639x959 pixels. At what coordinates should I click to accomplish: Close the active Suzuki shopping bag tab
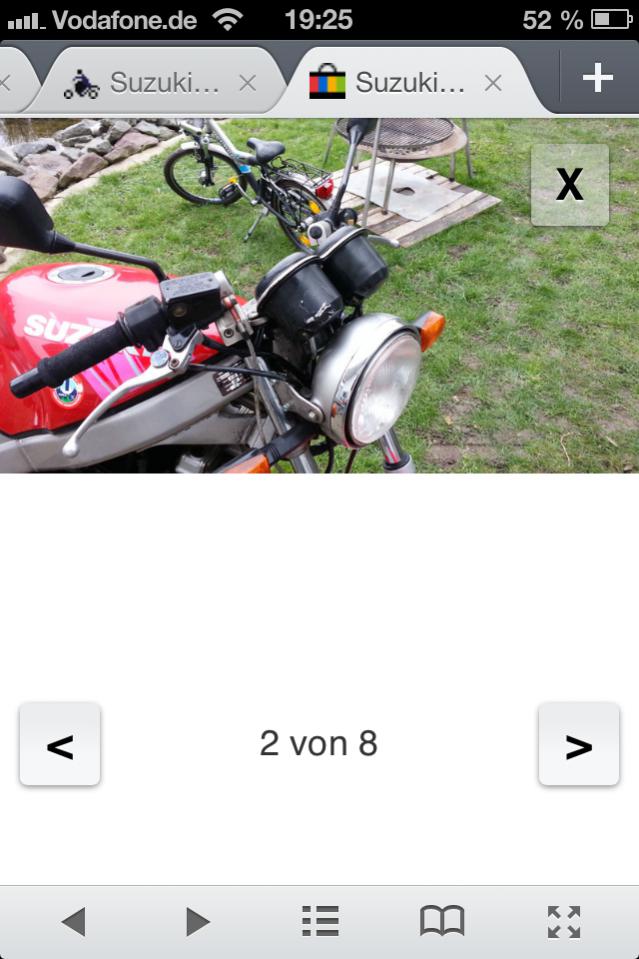click(493, 83)
